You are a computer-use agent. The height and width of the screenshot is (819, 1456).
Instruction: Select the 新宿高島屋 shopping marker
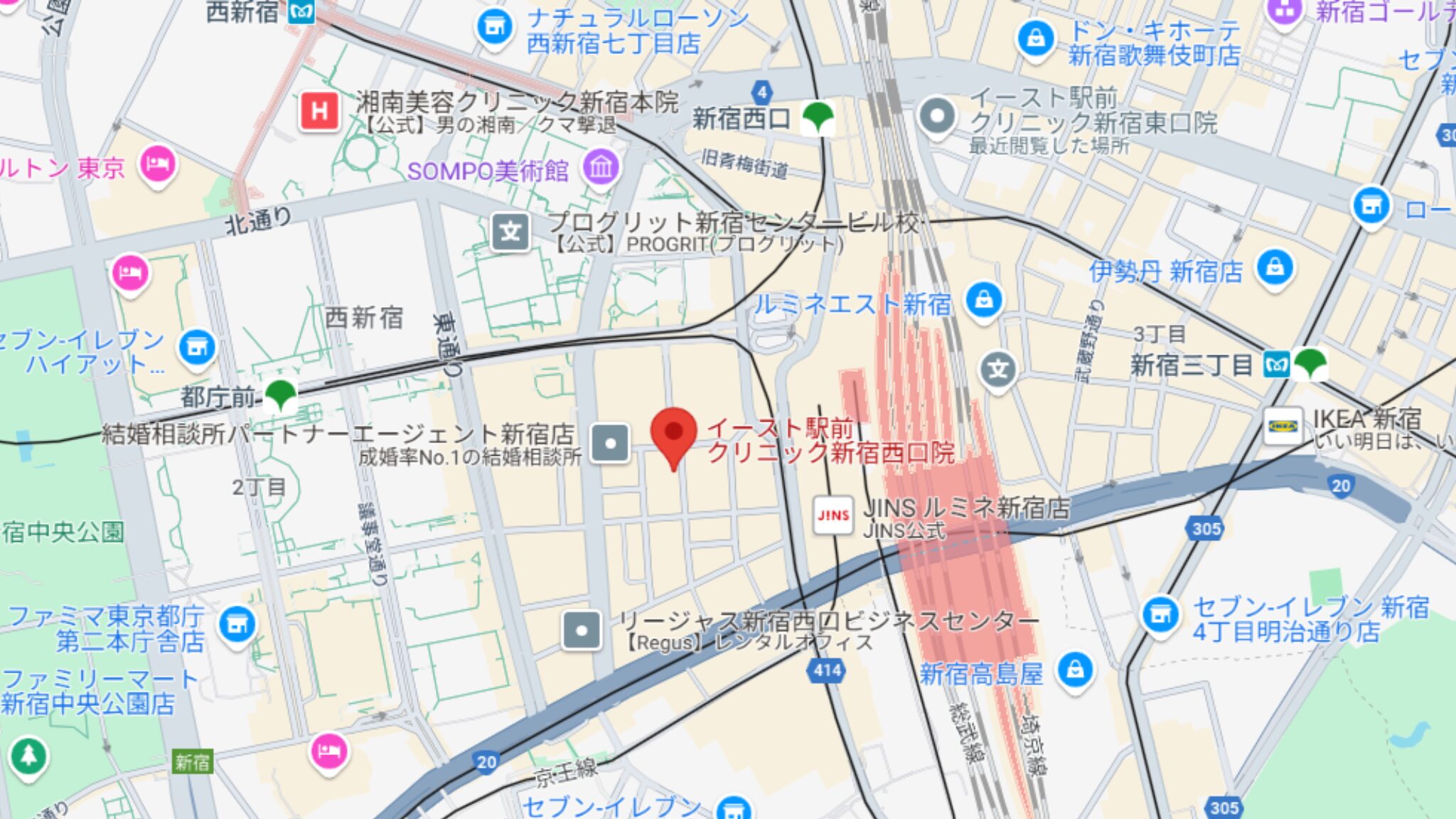1075,670
